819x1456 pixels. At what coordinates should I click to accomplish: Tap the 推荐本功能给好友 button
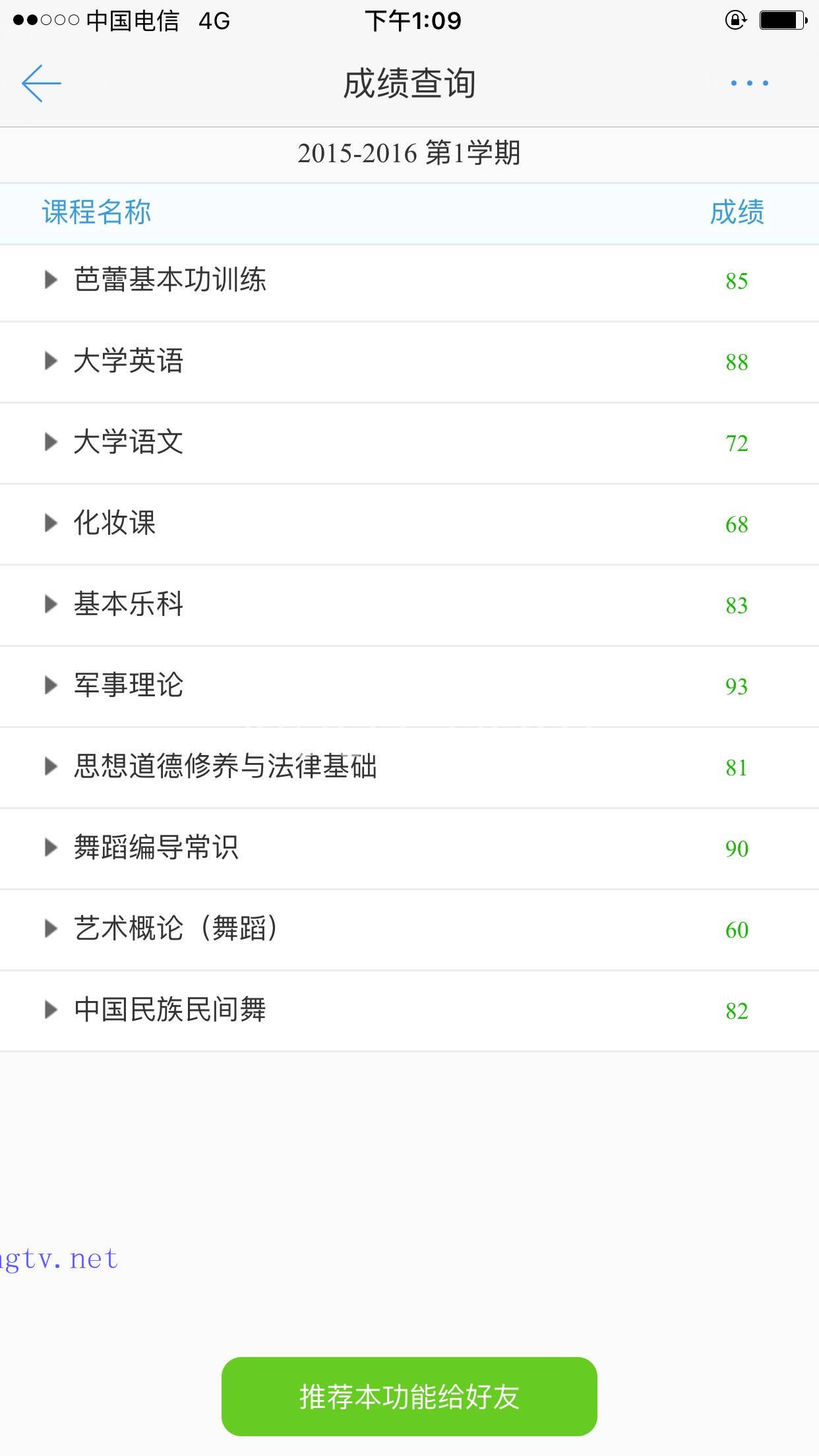click(409, 1397)
